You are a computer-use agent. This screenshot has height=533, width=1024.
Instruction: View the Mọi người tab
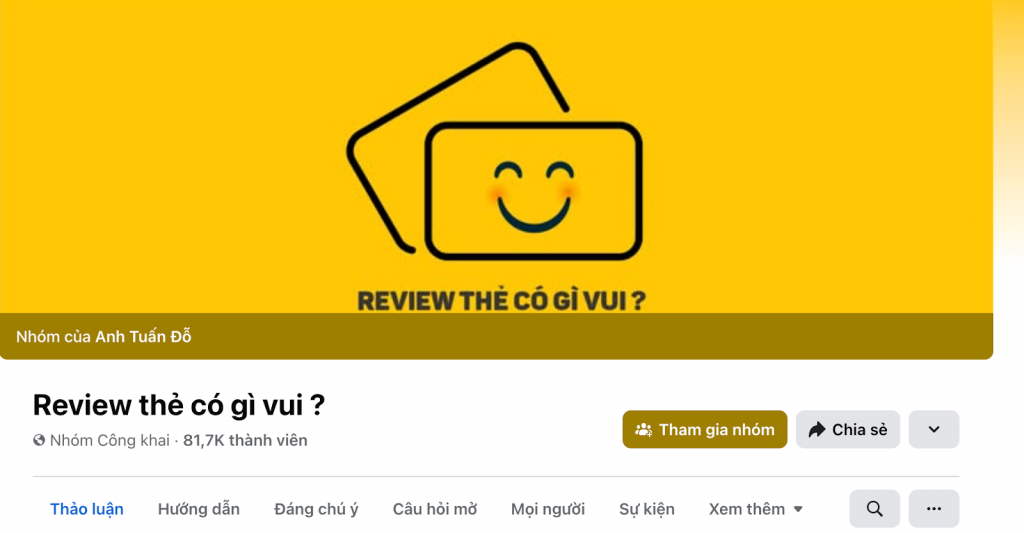point(548,509)
